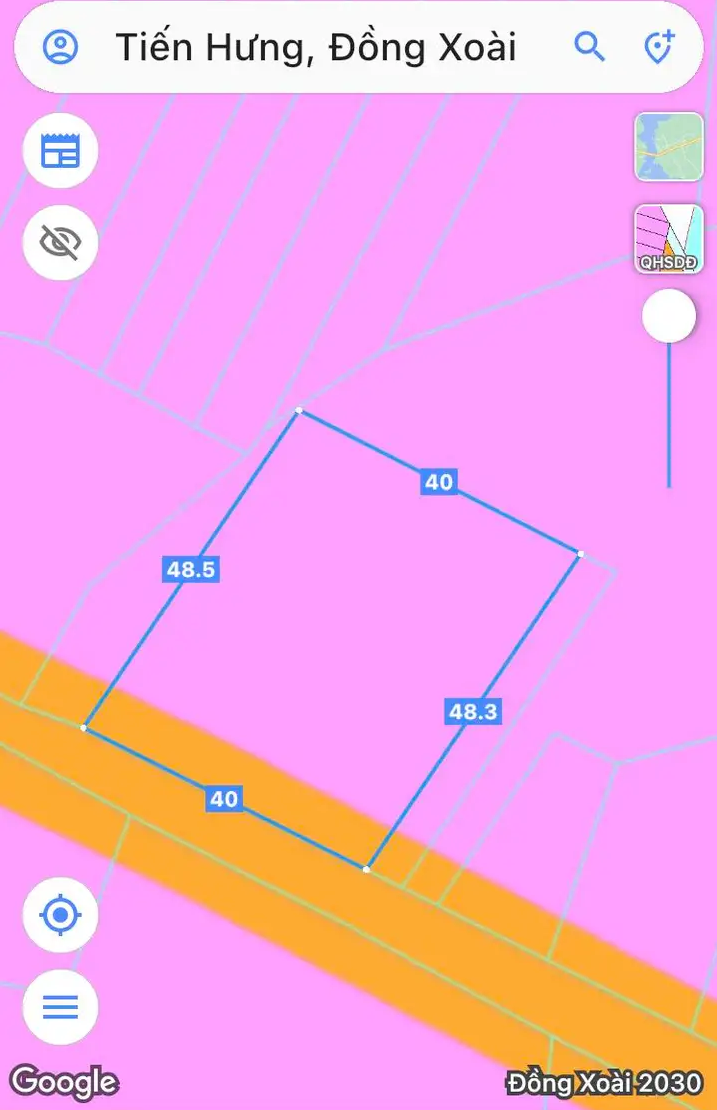Image resolution: width=717 pixels, height=1110 pixels.
Task: Tap the magnifier search icon
Action: click(590, 46)
